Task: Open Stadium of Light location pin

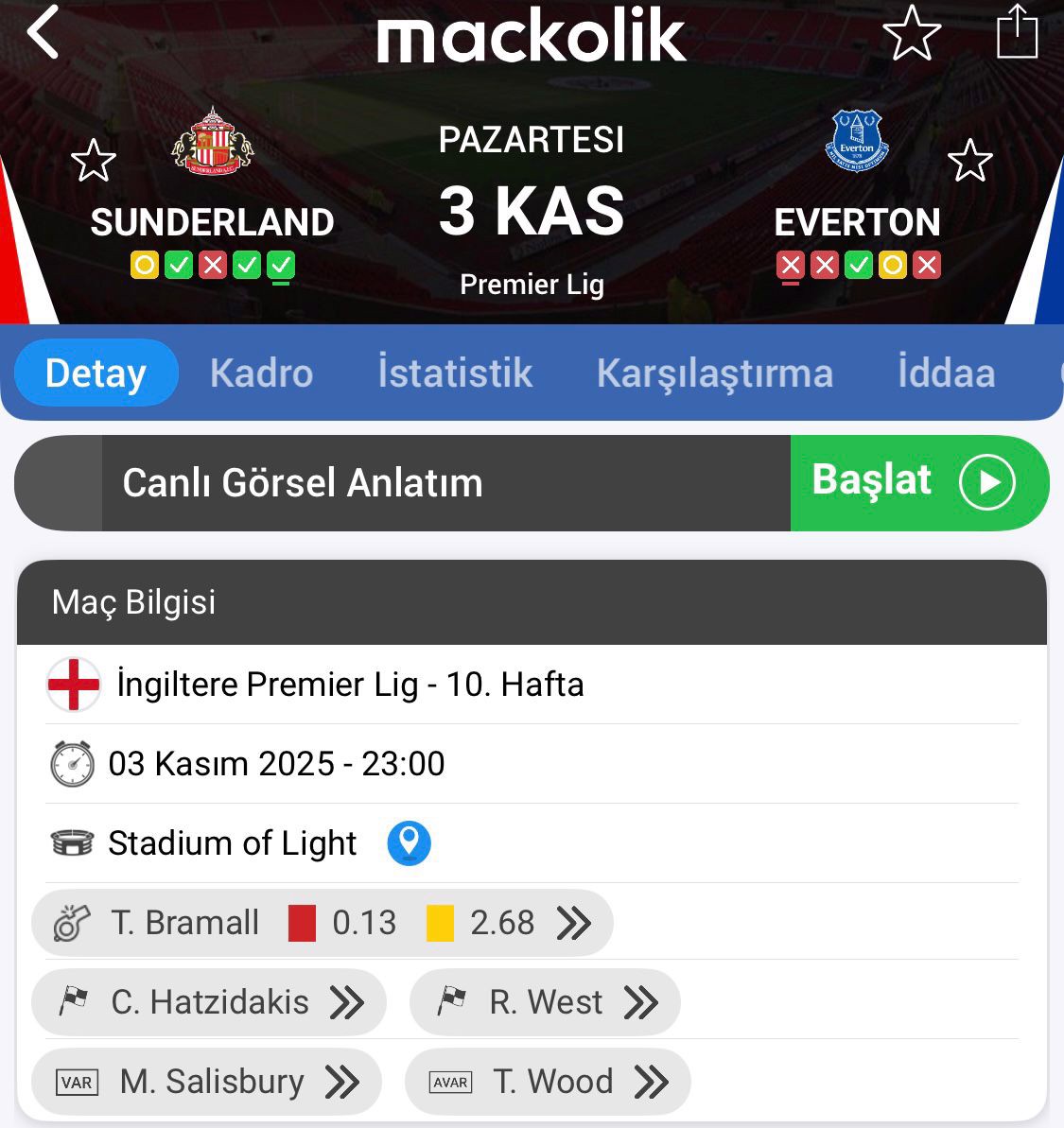Action: point(409,842)
